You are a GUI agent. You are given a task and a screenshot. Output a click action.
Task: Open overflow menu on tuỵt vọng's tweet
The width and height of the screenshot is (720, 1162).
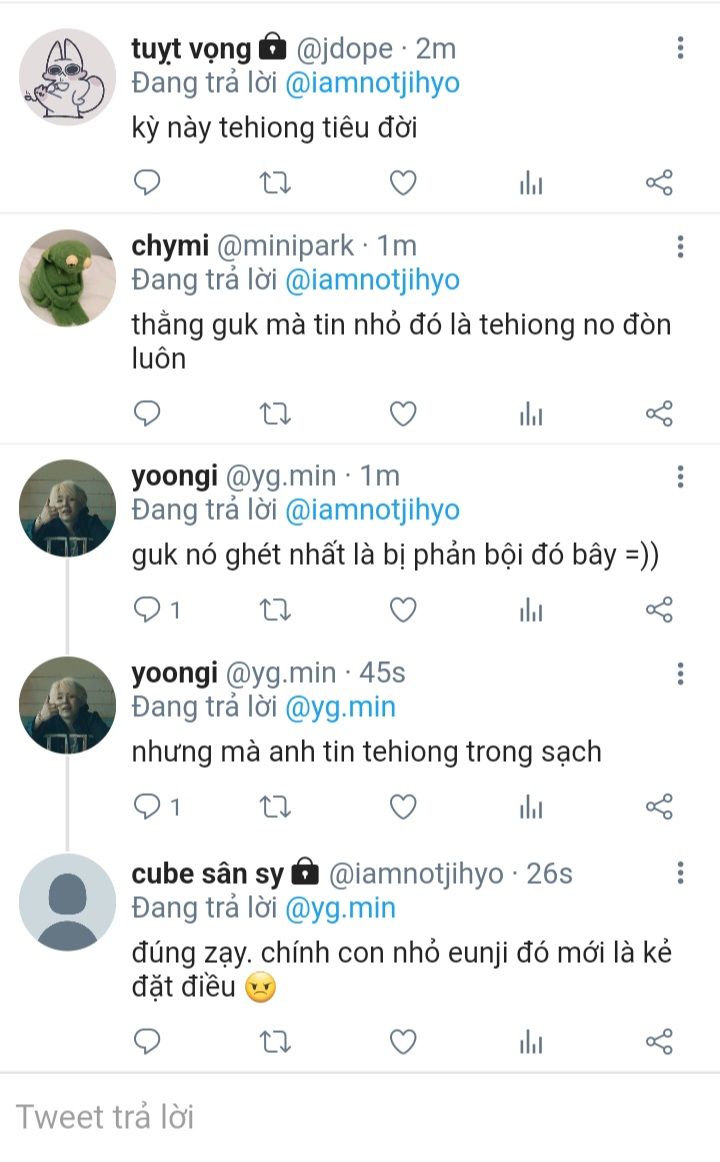[x=680, y=48]
